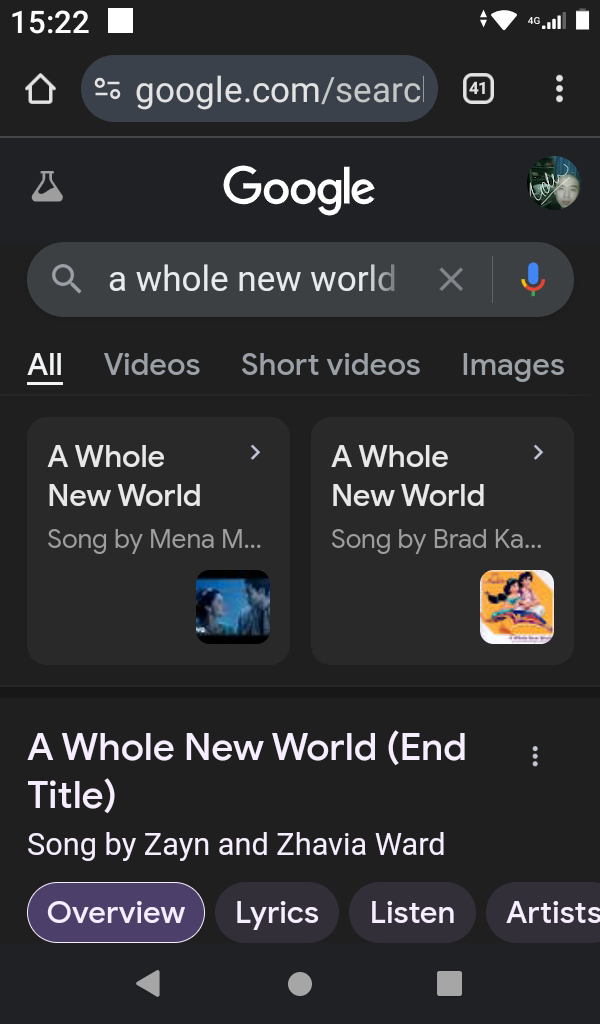600x1024 pixels.
Task: Select the Overview chip
Action: point(116,912)
